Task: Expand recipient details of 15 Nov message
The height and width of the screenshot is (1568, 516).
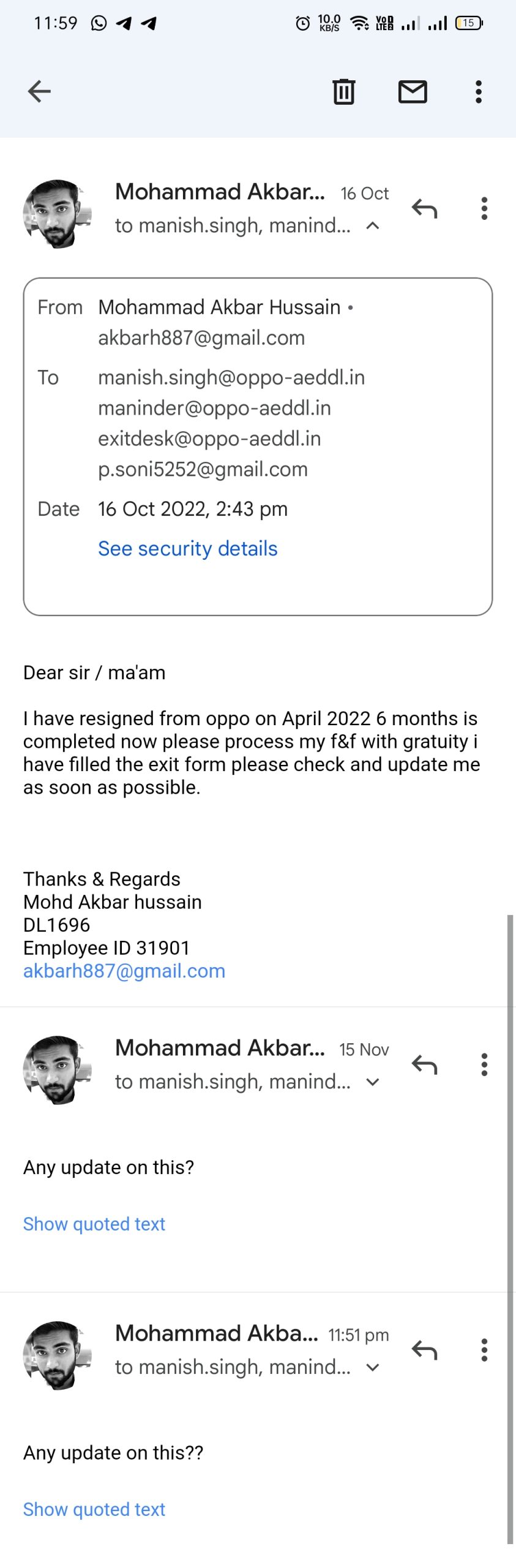Action: 372,1082
